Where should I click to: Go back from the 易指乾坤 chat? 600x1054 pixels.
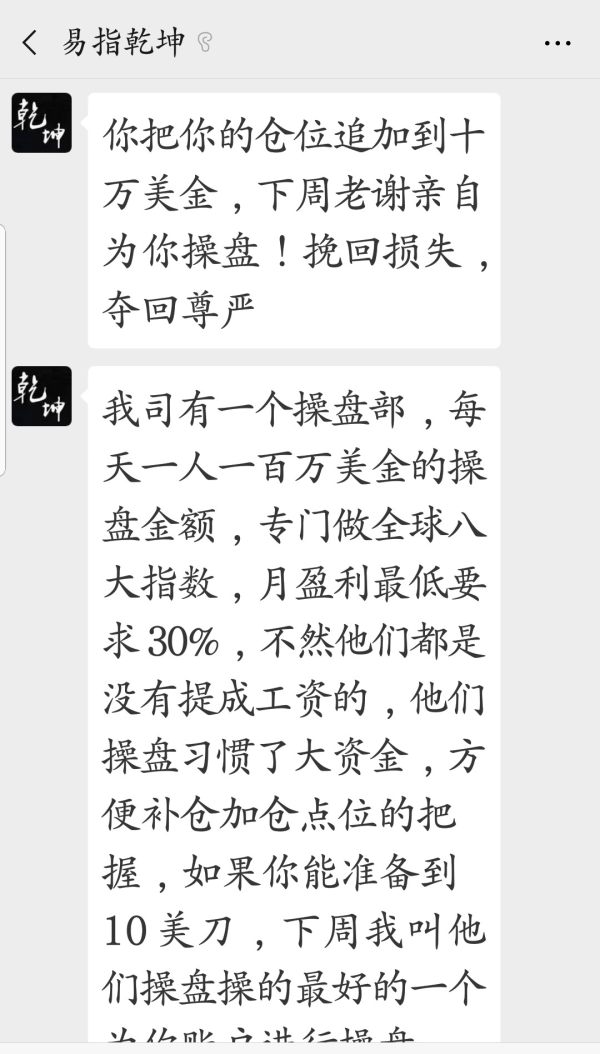(29, 42)
